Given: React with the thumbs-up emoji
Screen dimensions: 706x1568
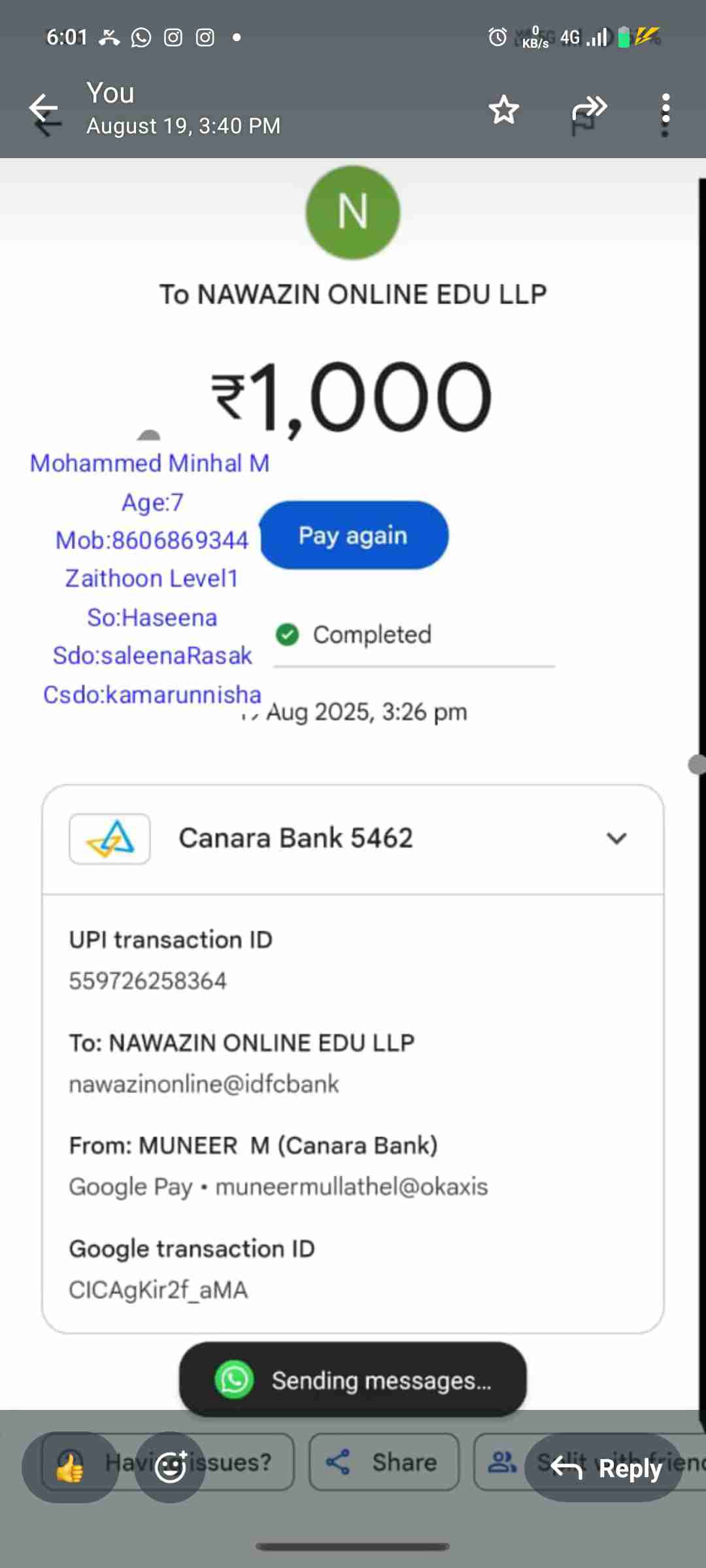Looking at the screenshot, I should [x=70, y=1467].
